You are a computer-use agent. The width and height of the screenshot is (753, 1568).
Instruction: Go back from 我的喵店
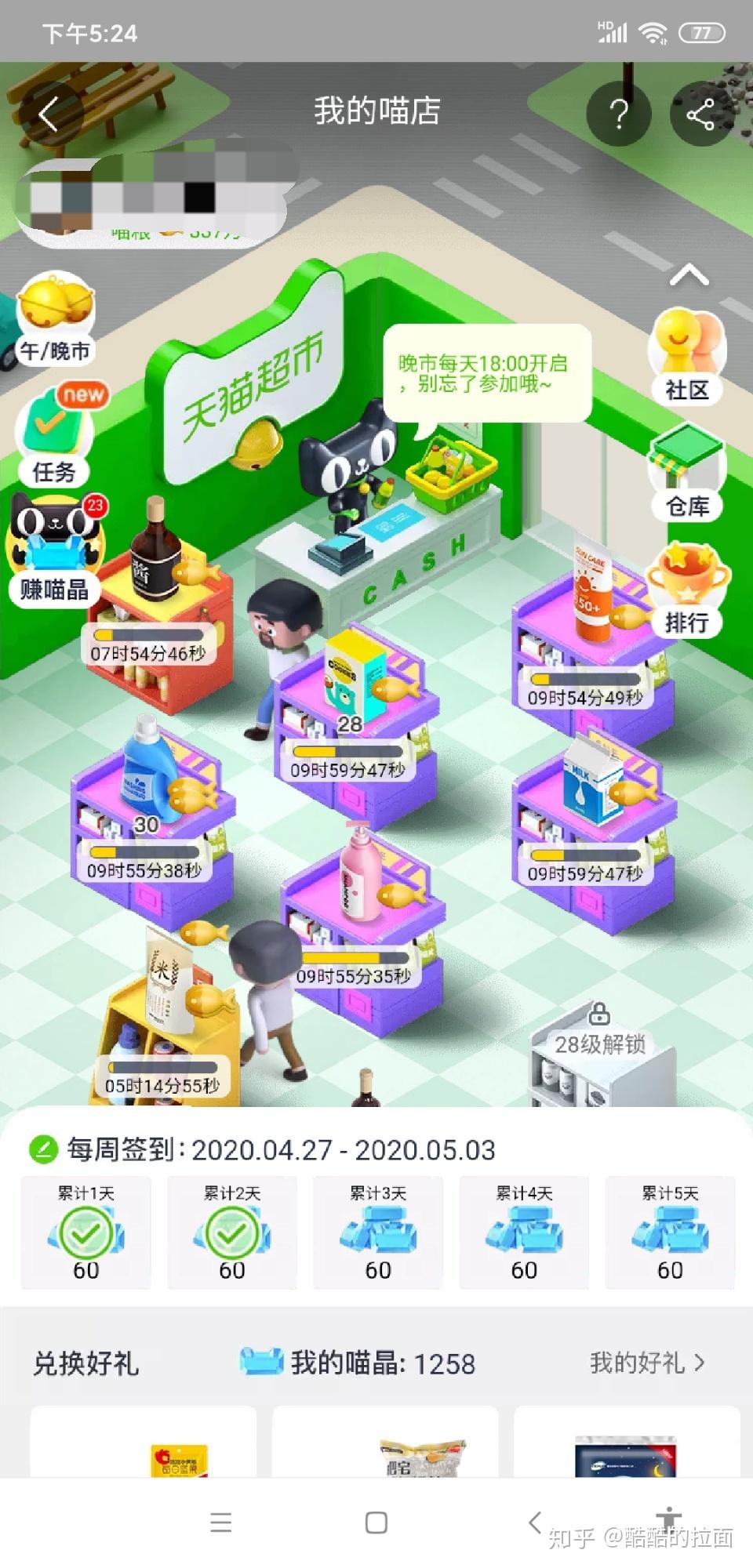pyautogui.click(x=49, y=114)
